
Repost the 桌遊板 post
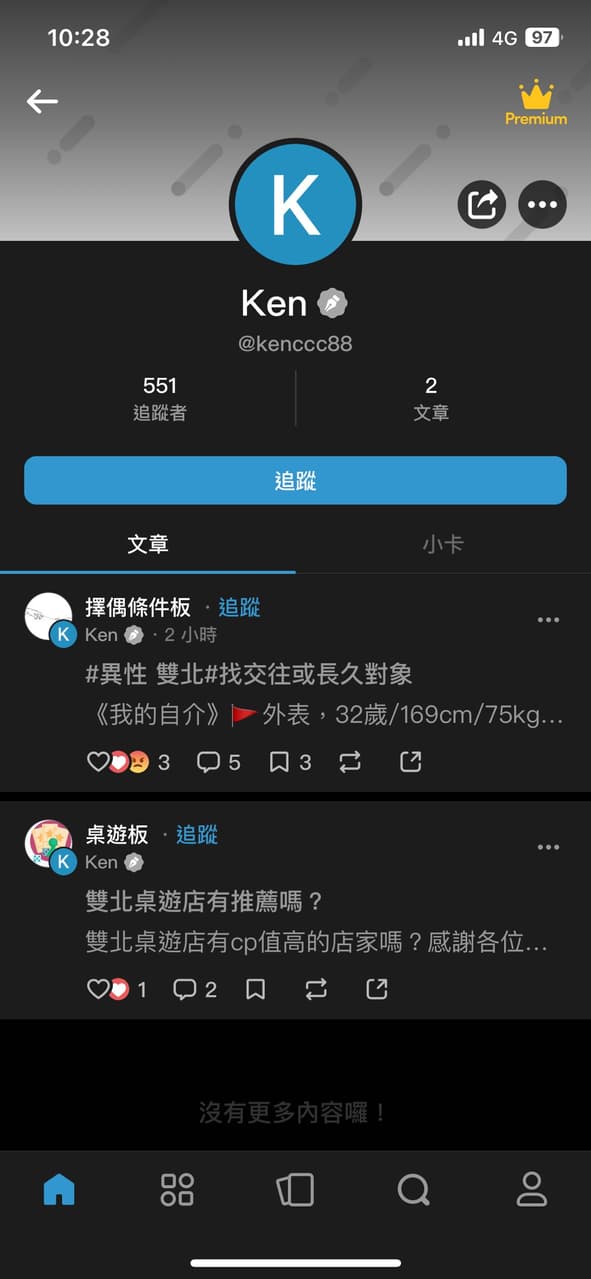[316, 989]
